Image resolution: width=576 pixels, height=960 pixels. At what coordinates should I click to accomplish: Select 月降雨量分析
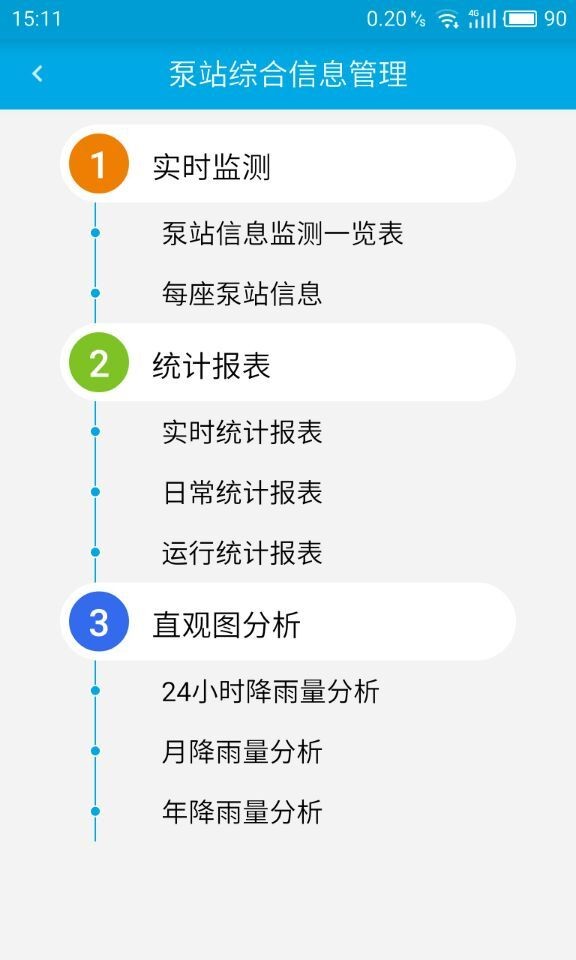pyautogui.click(x=242, y=751)
